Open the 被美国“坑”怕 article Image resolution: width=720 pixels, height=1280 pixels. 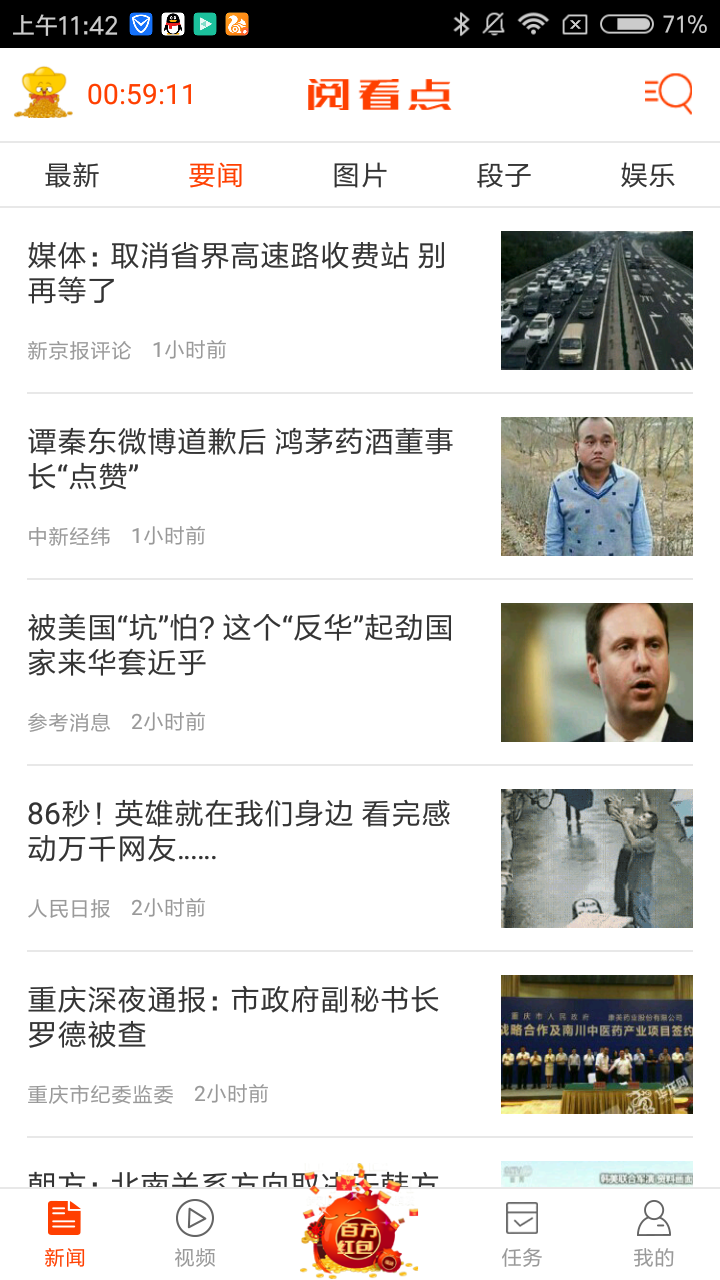(240, 645)
